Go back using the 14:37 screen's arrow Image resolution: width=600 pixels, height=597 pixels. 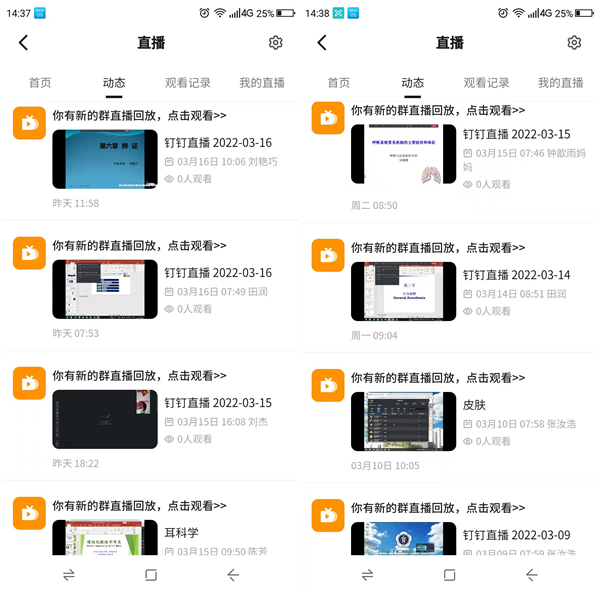[24, 43]
